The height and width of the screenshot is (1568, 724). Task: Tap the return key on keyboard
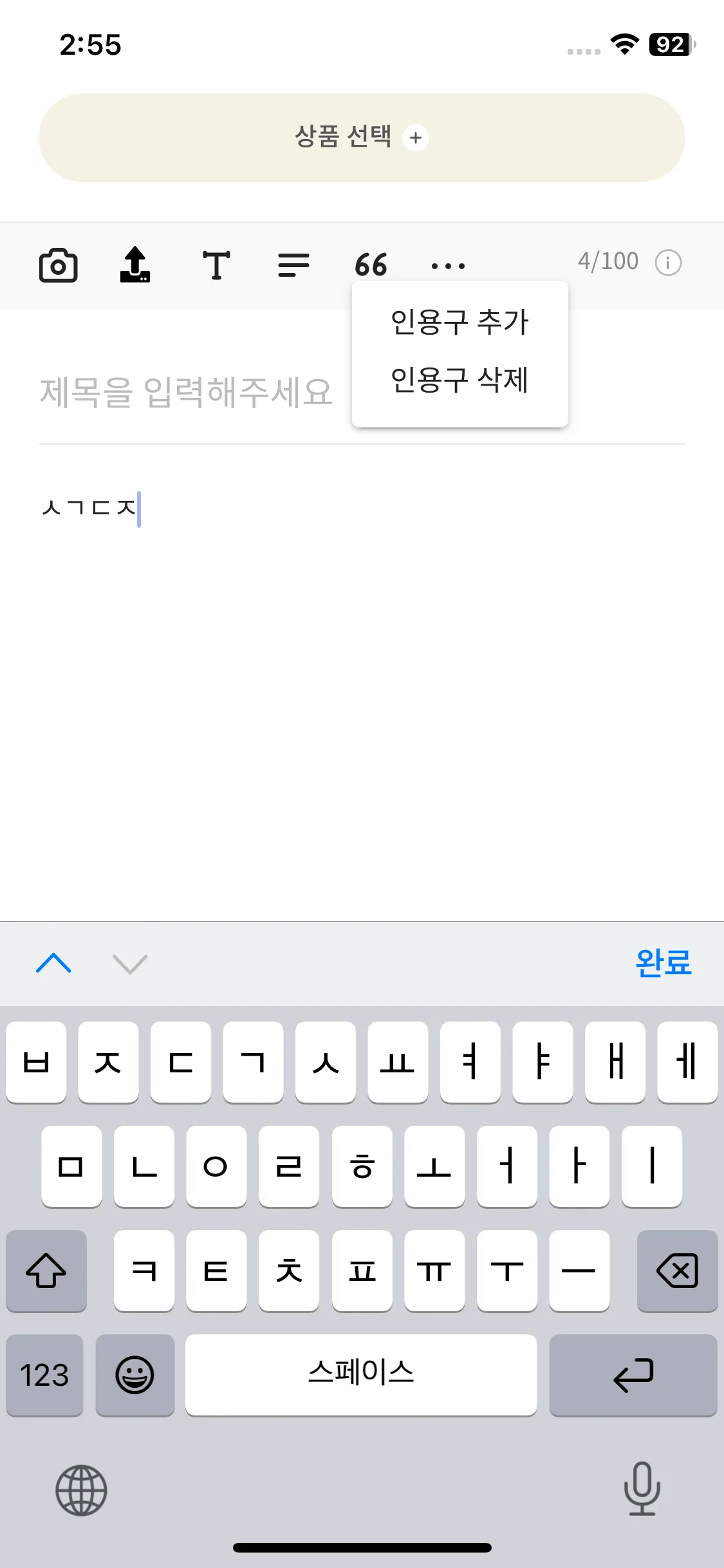[633, 1375]
